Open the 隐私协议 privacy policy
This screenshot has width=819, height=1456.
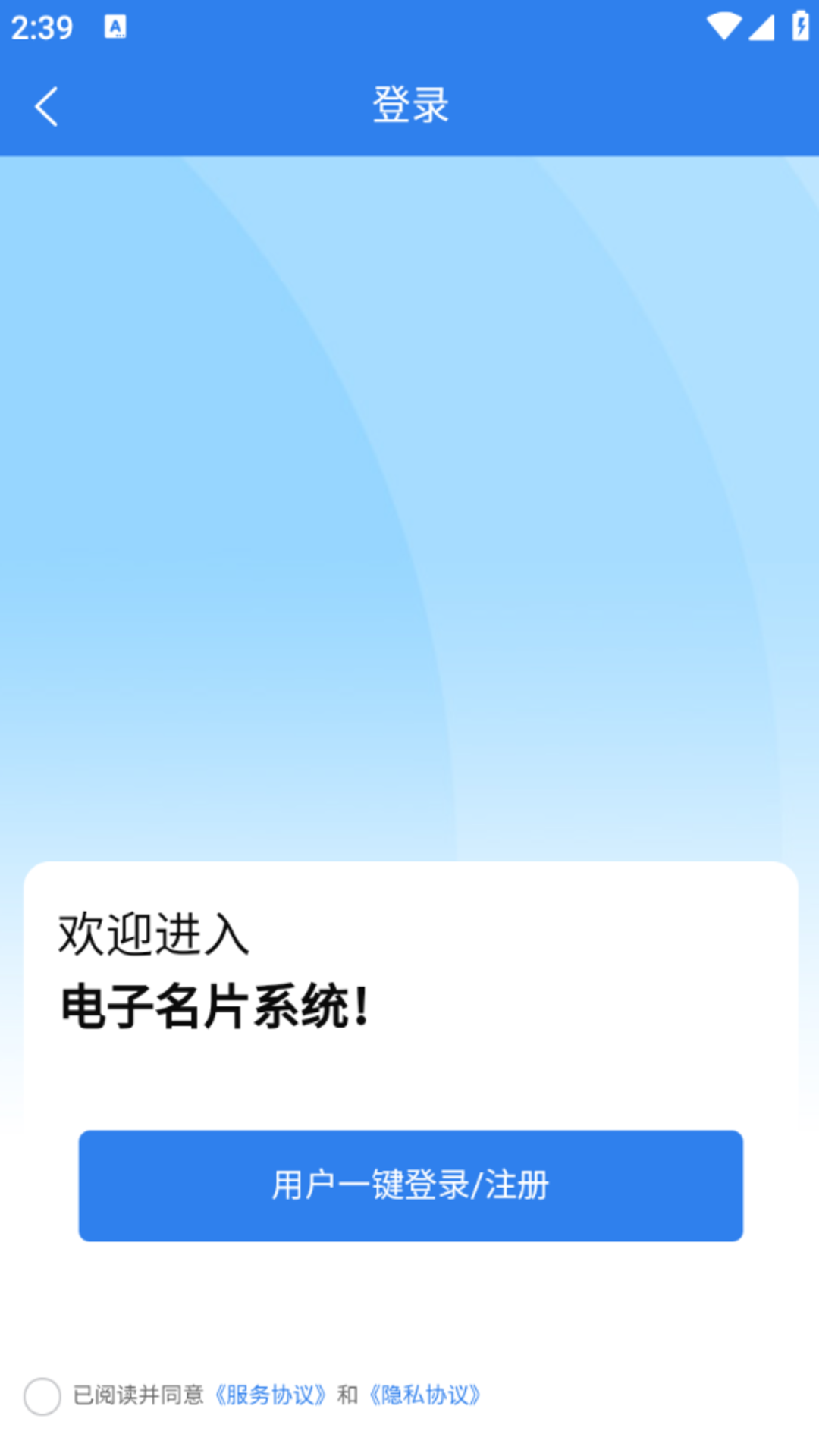(x=424, y=1395)
